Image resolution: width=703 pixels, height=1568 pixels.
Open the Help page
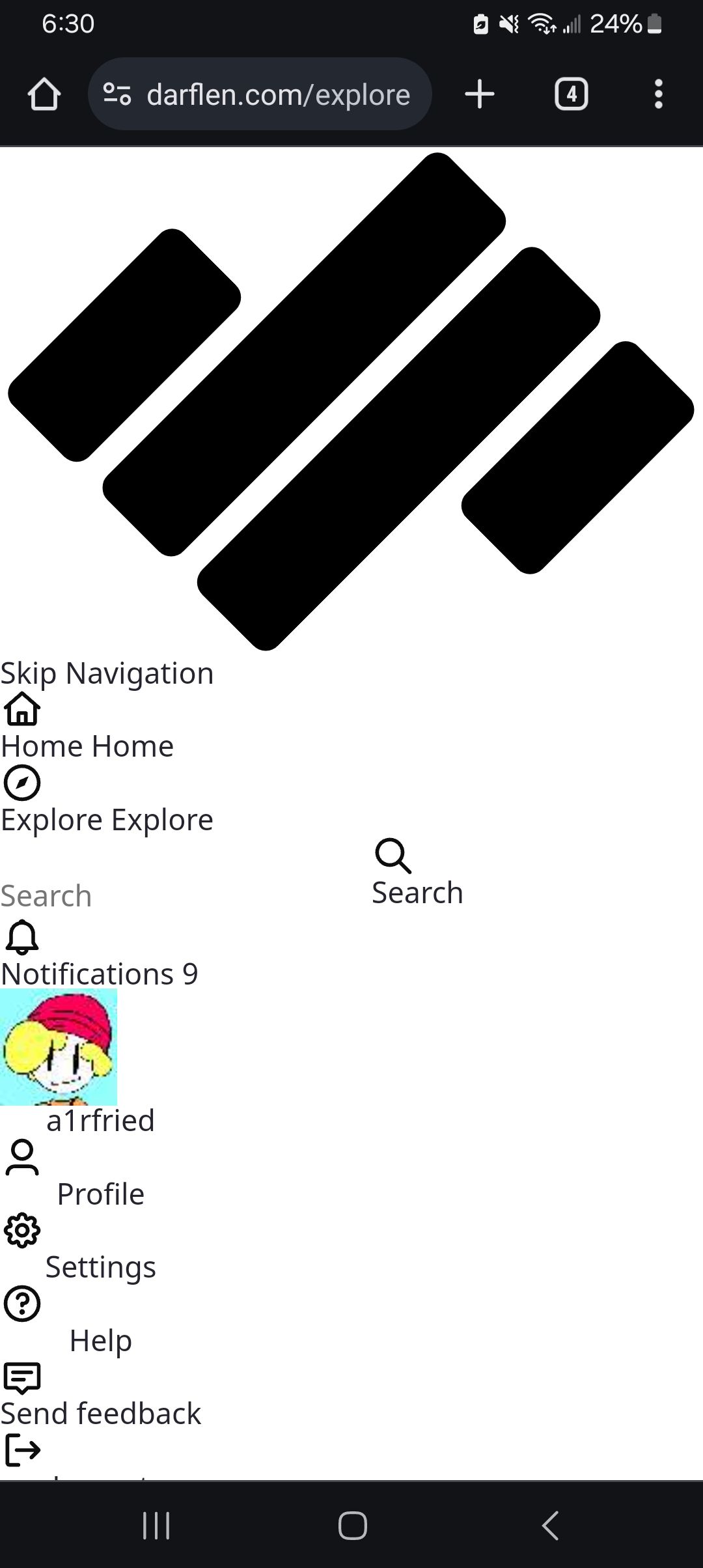coord(100,1340)
